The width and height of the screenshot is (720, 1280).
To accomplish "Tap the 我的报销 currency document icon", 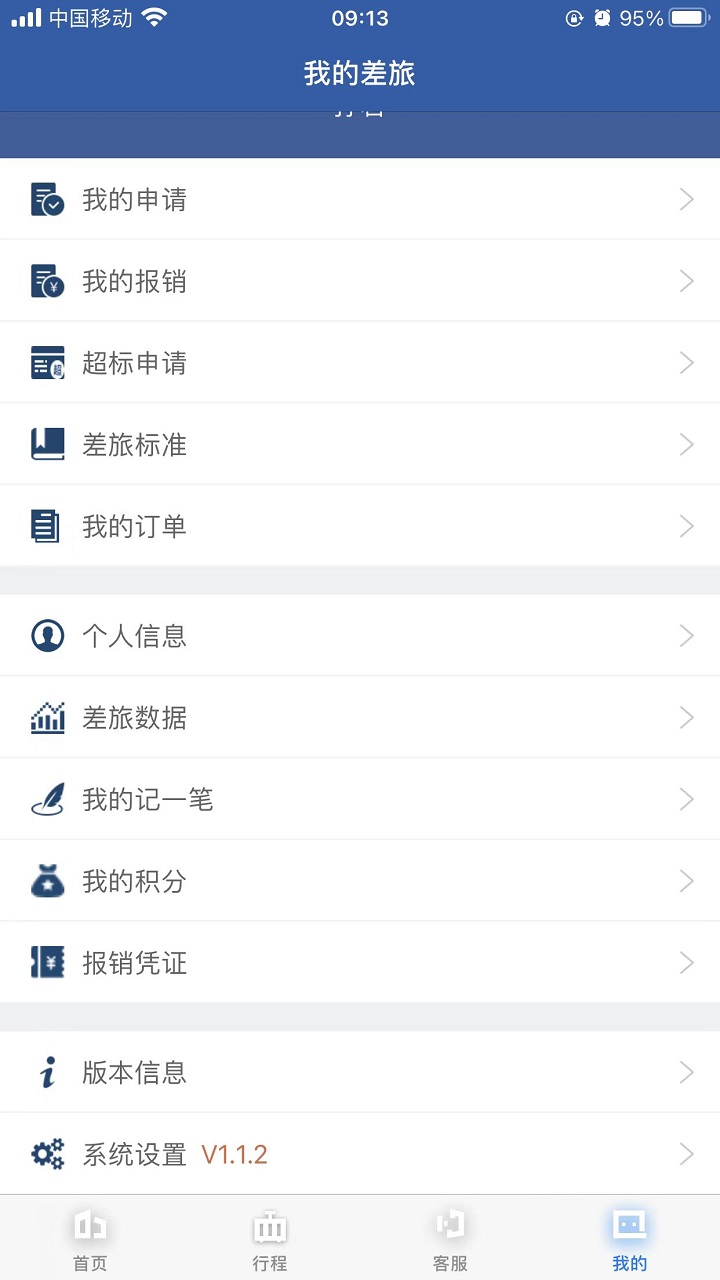I will click(x=47, y=280).
